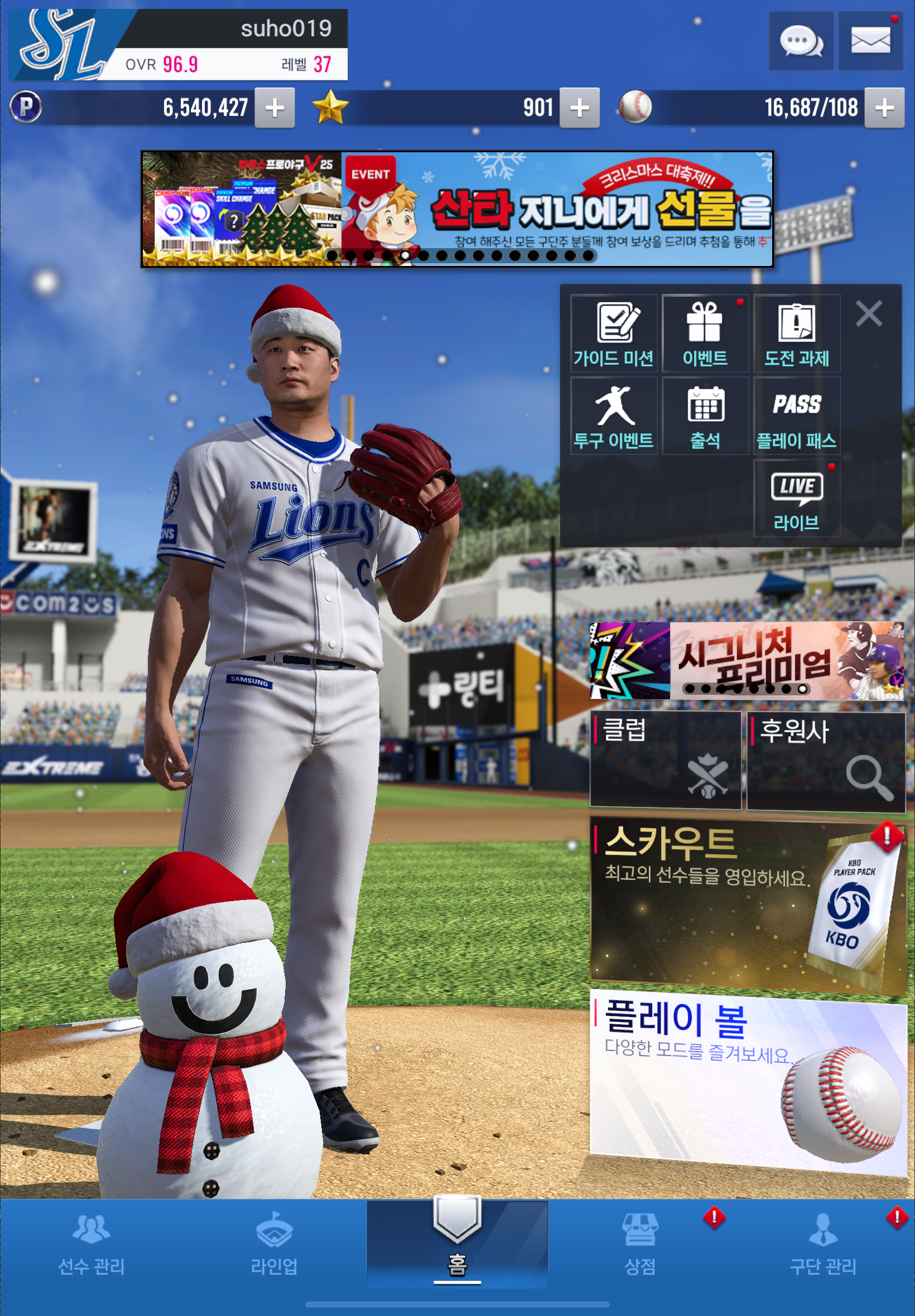Screen dimensions: 915x1316
Task: Add more P points with plus button
Action: pyautogui.click(x=274, y=108)
